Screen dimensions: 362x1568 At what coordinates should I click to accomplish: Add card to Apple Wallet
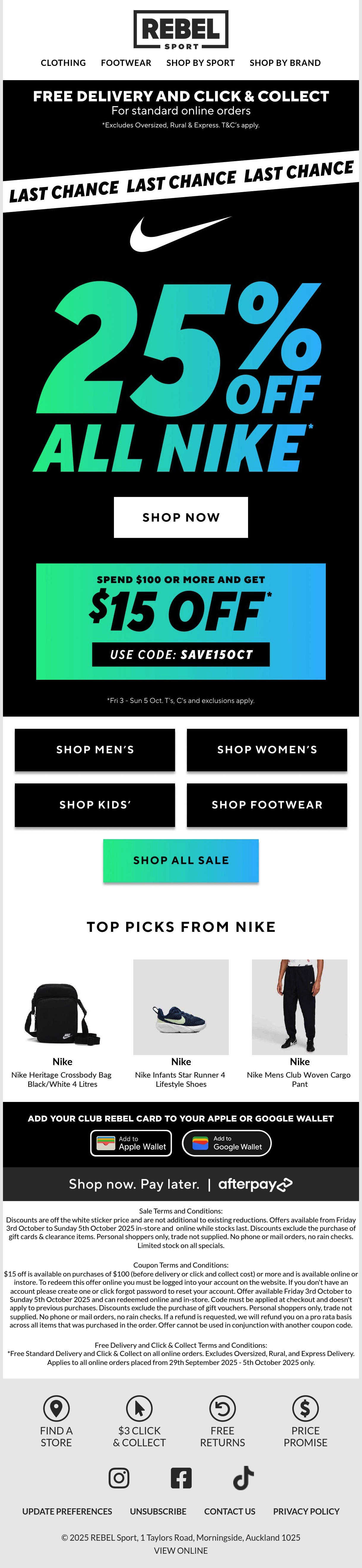131,1143
